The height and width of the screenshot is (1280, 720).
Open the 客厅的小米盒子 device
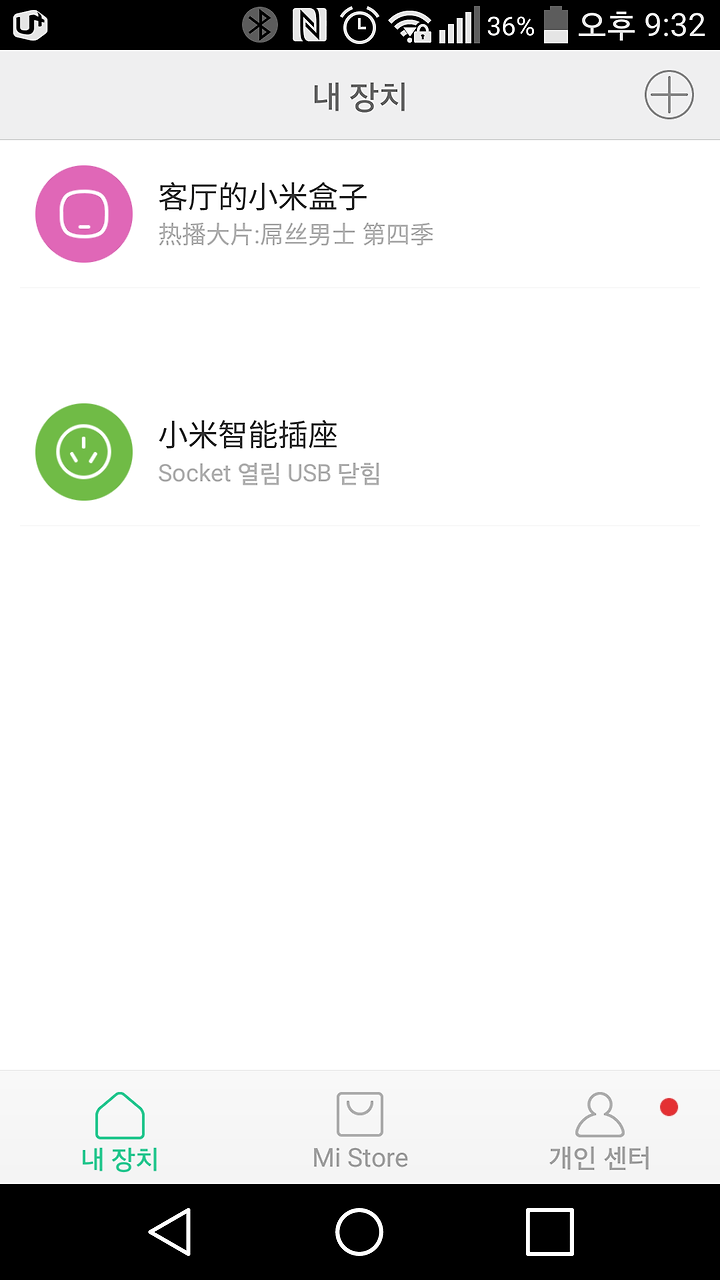click(x=360, y=214)
